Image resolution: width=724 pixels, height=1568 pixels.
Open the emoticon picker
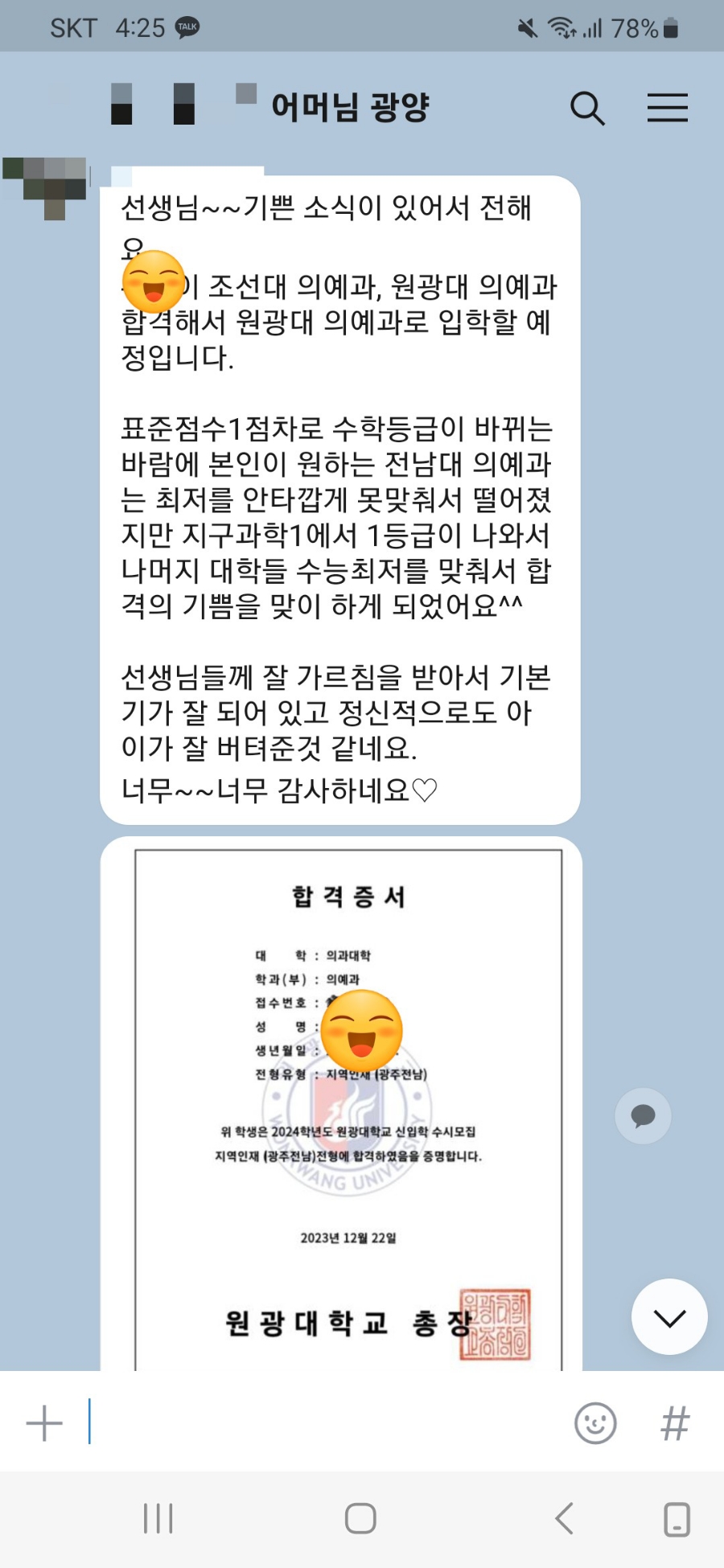595,1423
